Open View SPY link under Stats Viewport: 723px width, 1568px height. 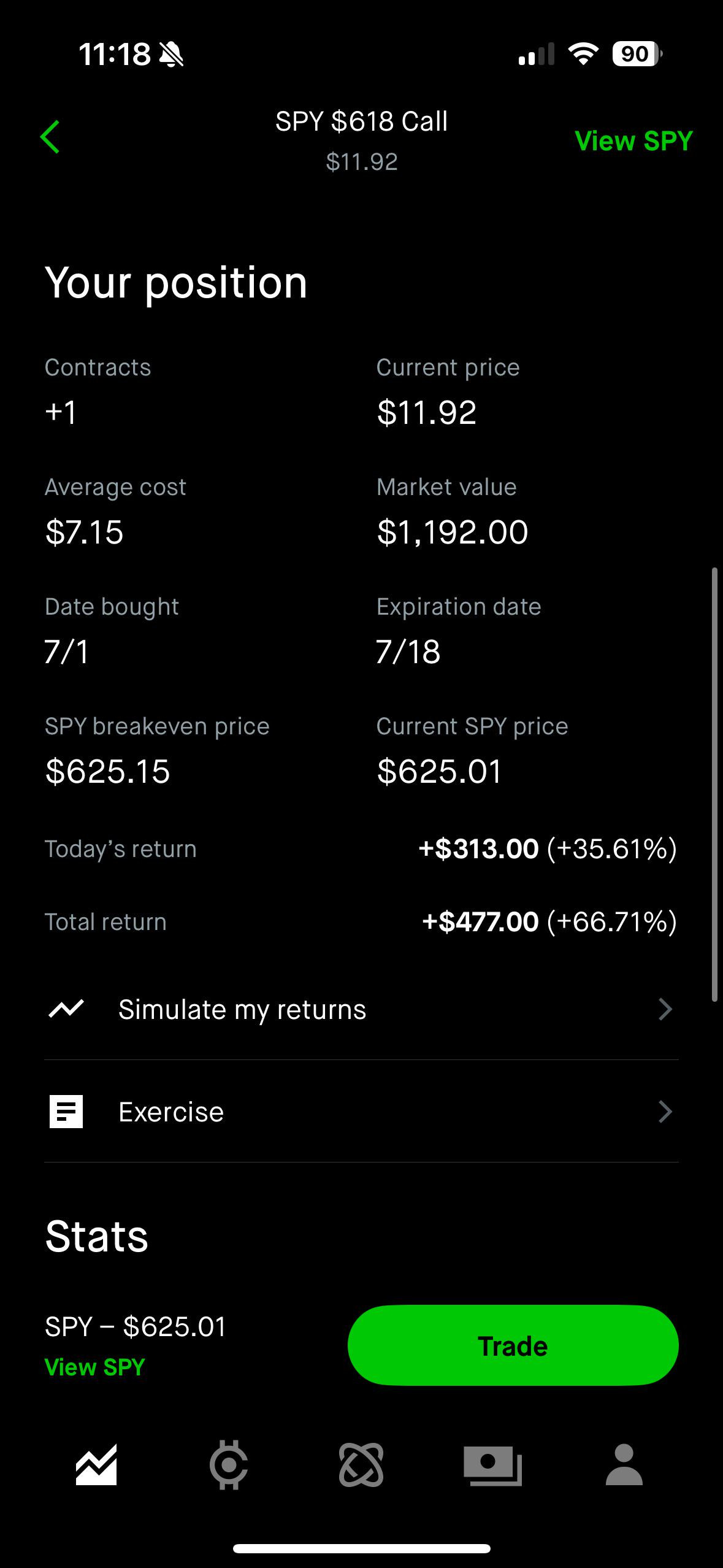(95, 1367)
